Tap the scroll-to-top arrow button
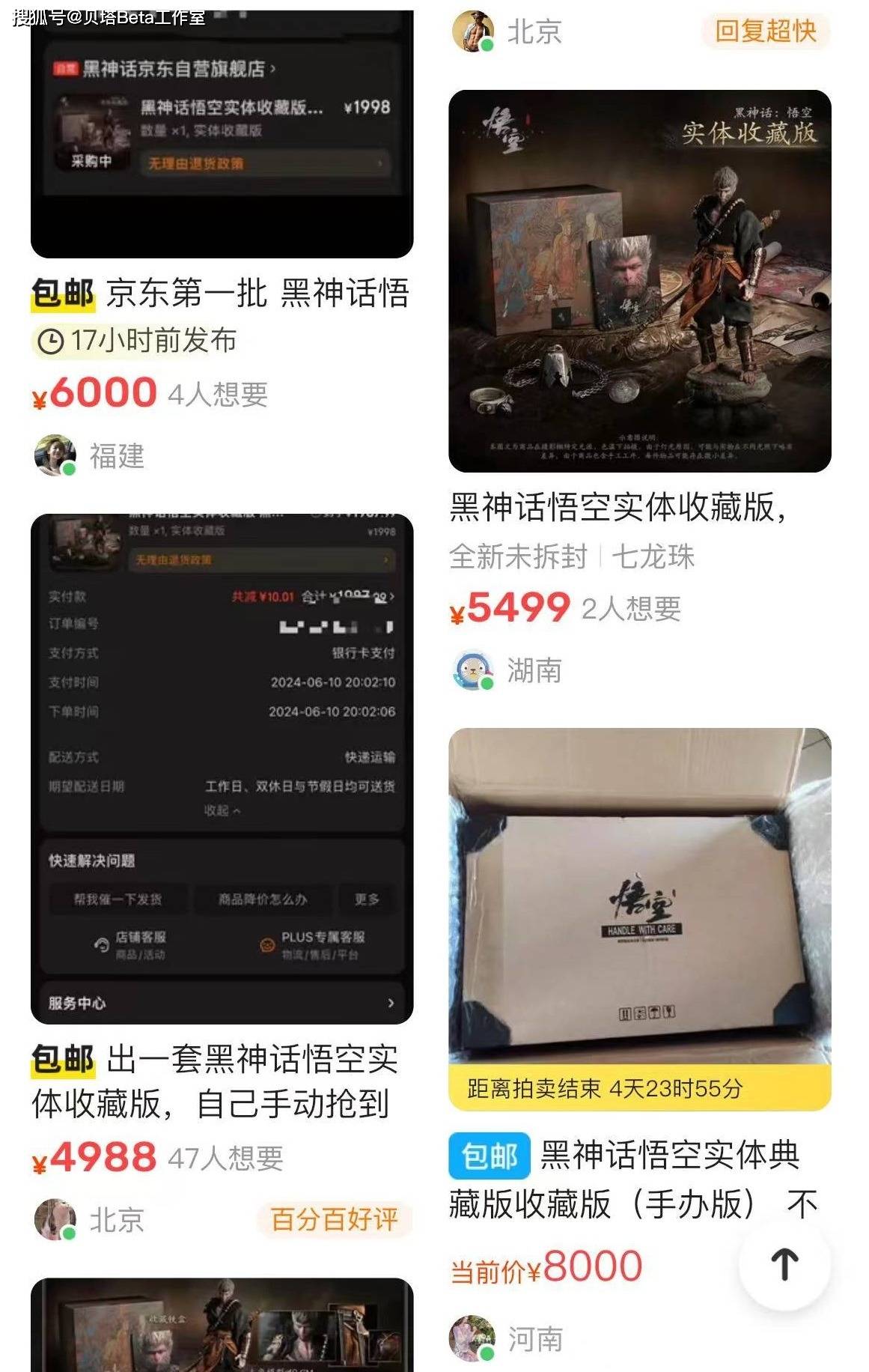The width and height of the screenshot is (869, 1372). tap(784, 1264)
